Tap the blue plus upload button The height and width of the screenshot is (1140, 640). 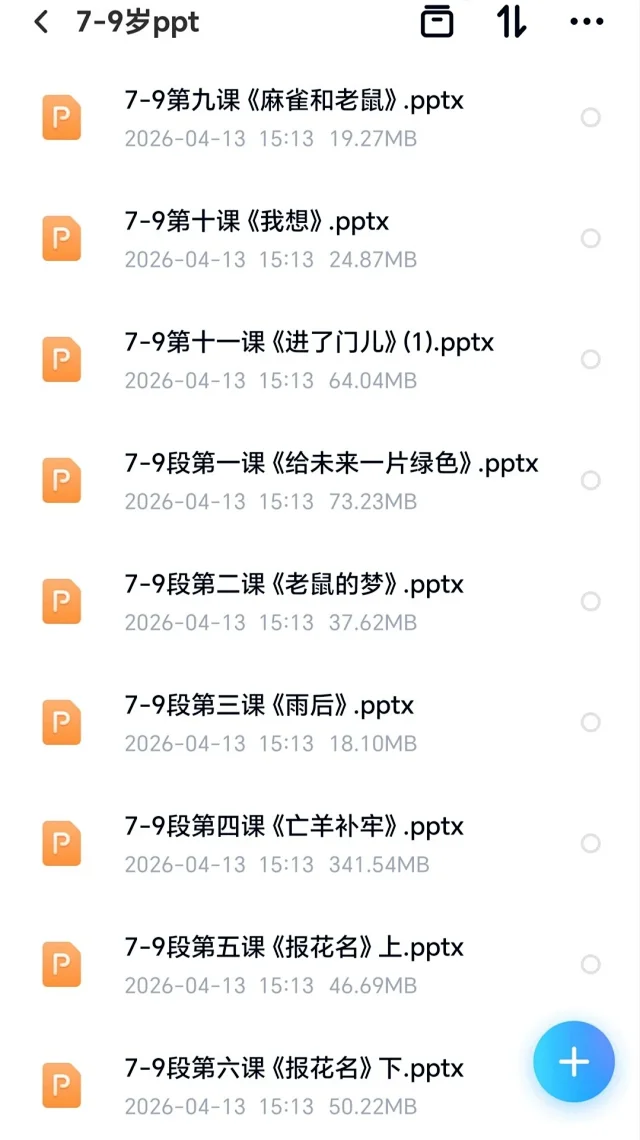pos(574,1062)
